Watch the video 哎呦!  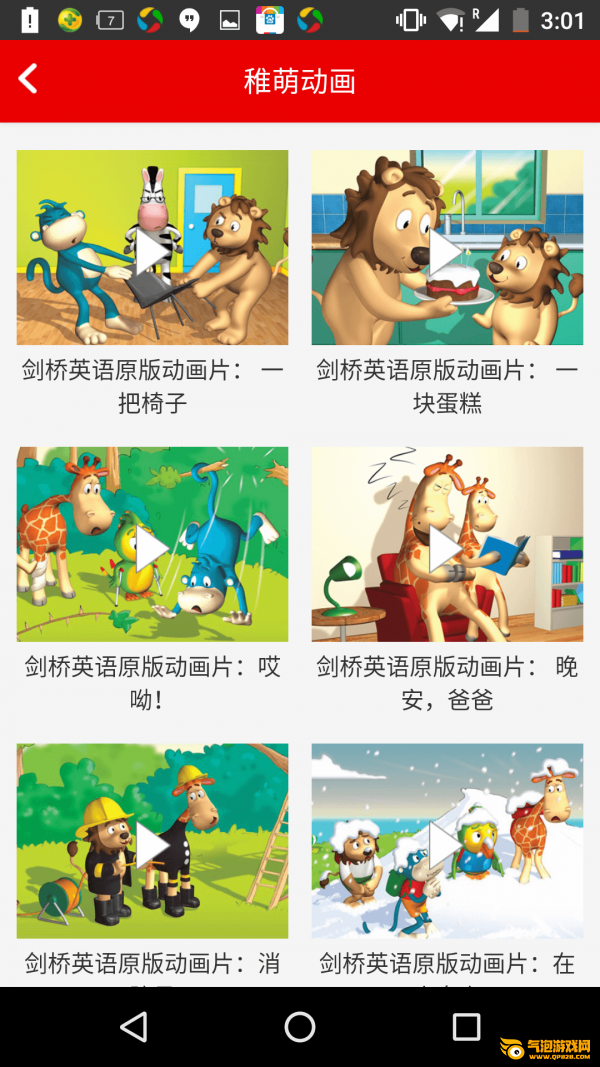[152, 544]
